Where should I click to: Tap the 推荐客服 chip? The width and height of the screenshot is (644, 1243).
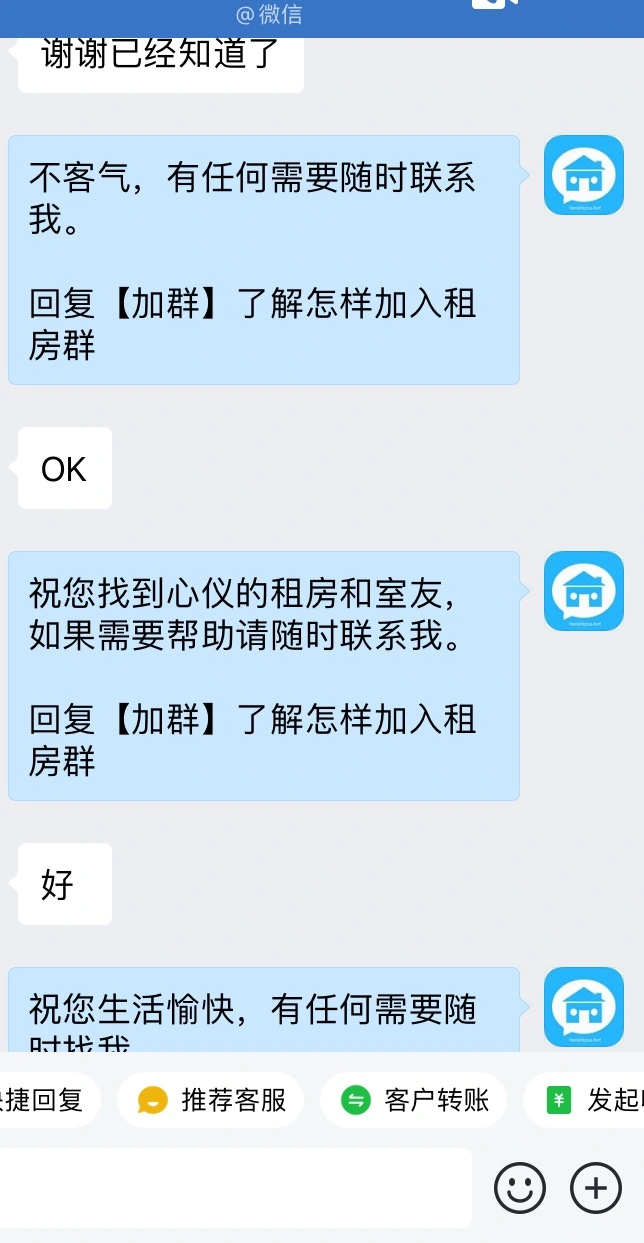point(211,1100)
